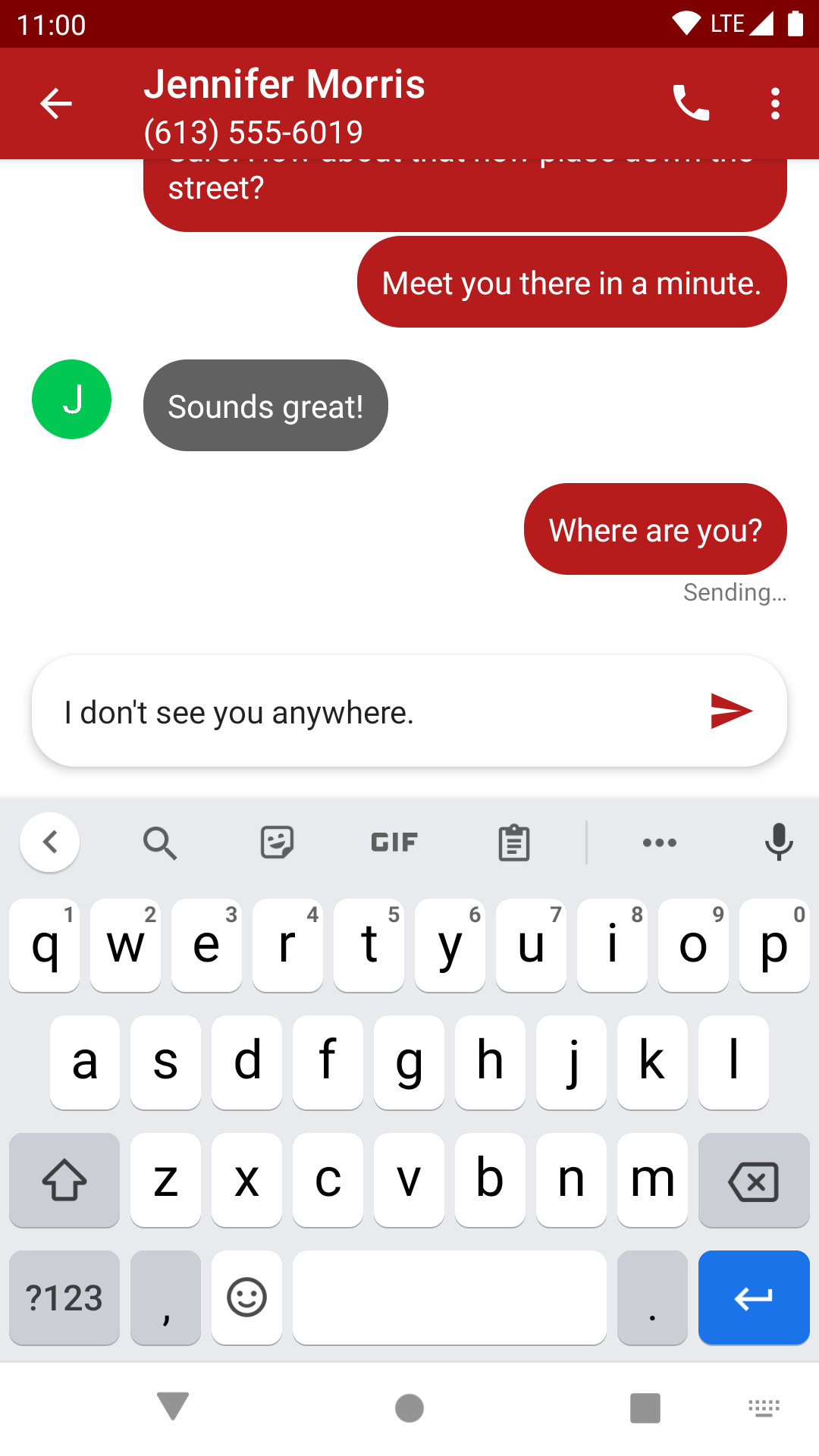The width and height of the screenshot is (819, 1456).
Task: Delete a character with backspace
Action: [x=753, y=1181]
